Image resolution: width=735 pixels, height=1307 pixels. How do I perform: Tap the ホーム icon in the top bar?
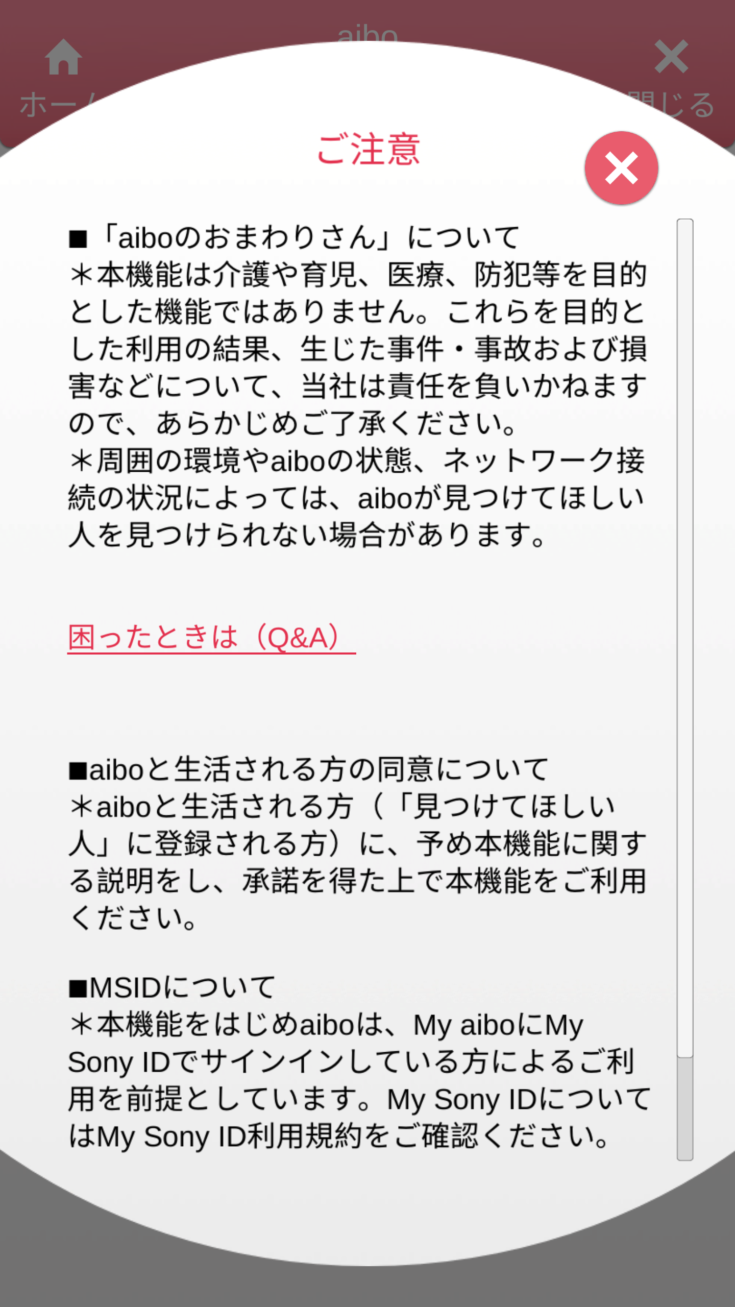coord(64,59)
